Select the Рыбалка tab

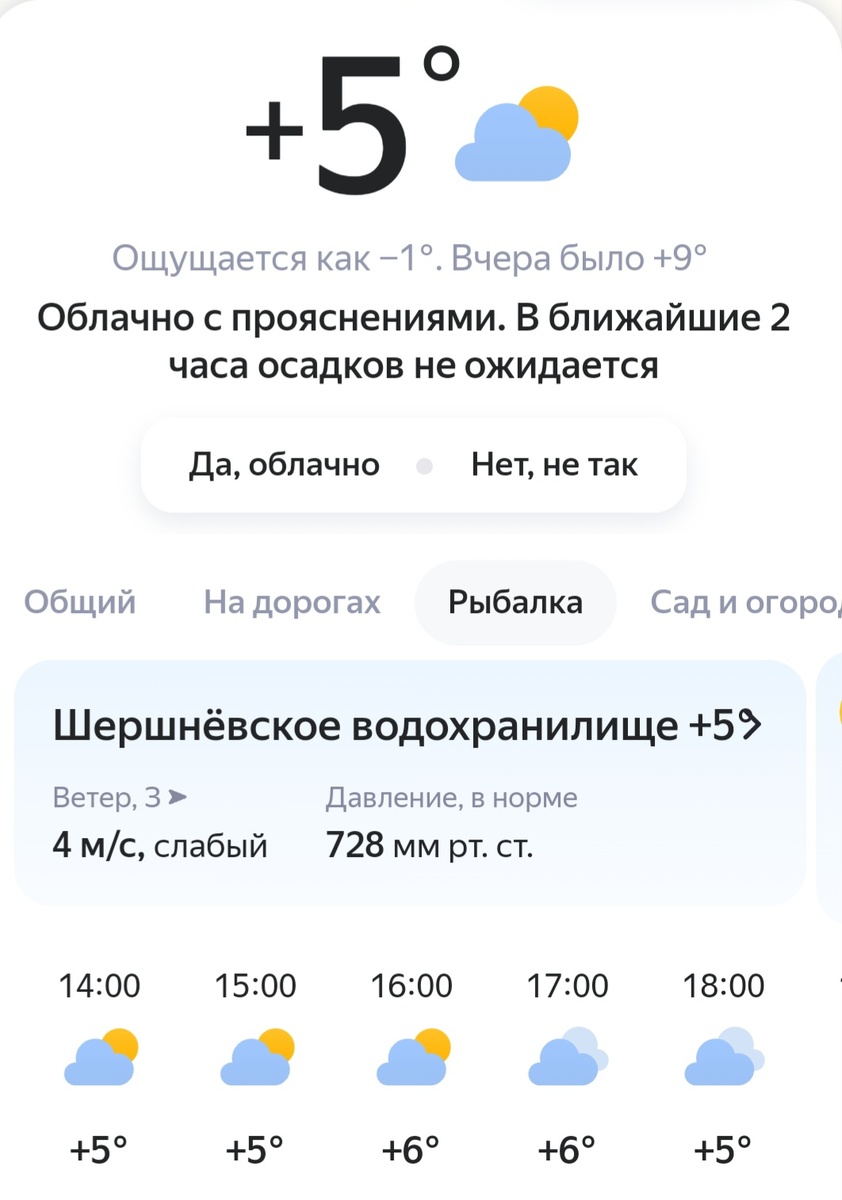click(515, 602)
